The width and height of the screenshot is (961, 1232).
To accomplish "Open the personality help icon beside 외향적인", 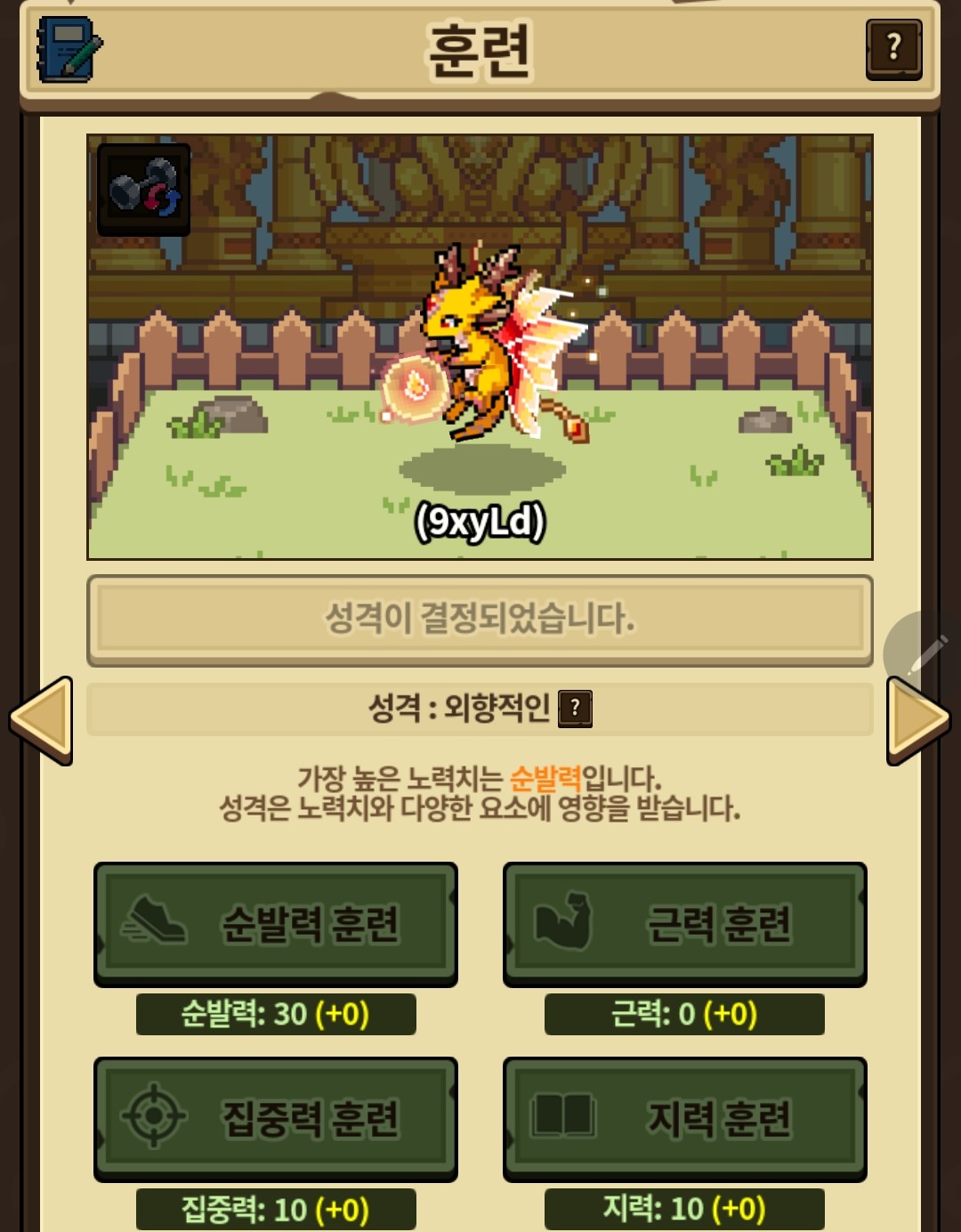I will click(575, 709).
